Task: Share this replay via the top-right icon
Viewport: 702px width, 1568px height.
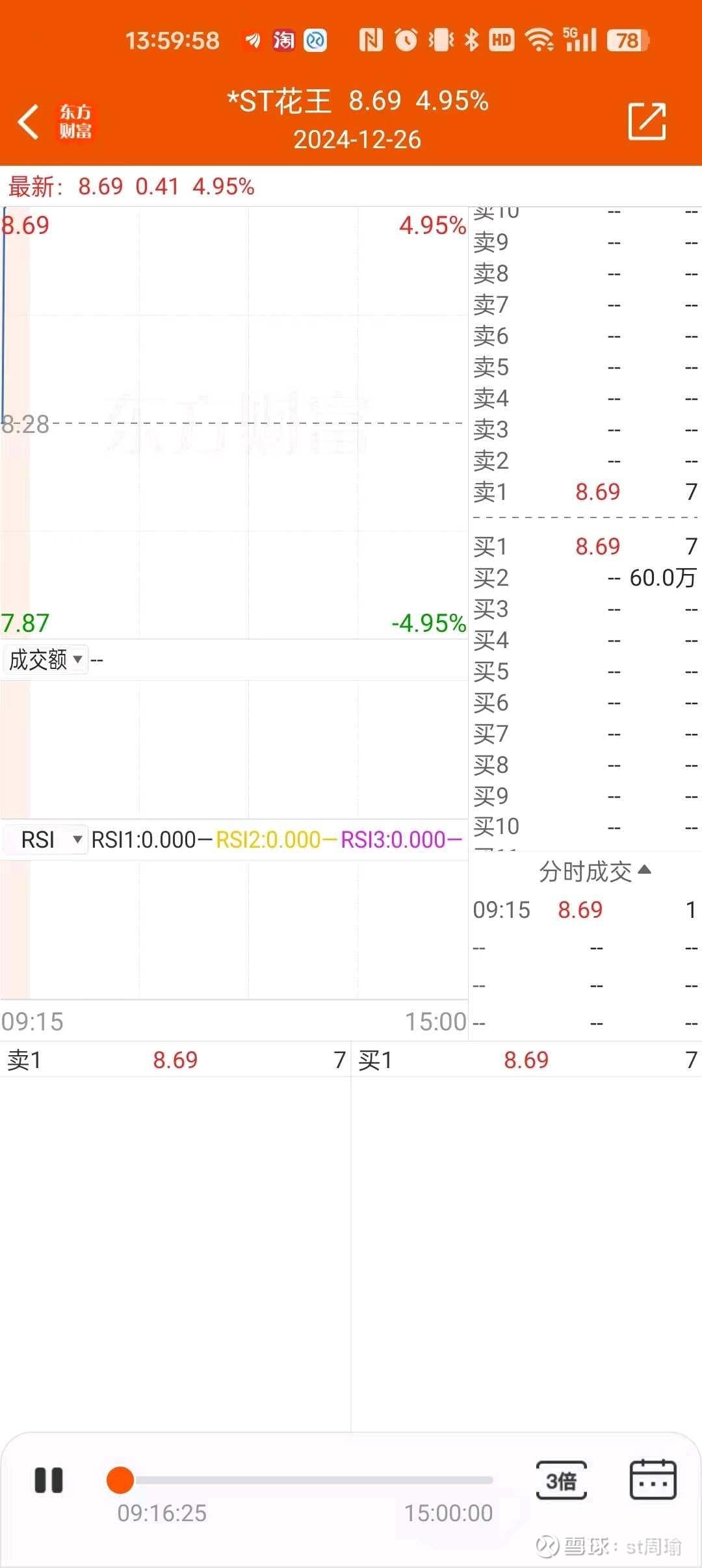Action: pyautogui.click(x=647, y=121)
